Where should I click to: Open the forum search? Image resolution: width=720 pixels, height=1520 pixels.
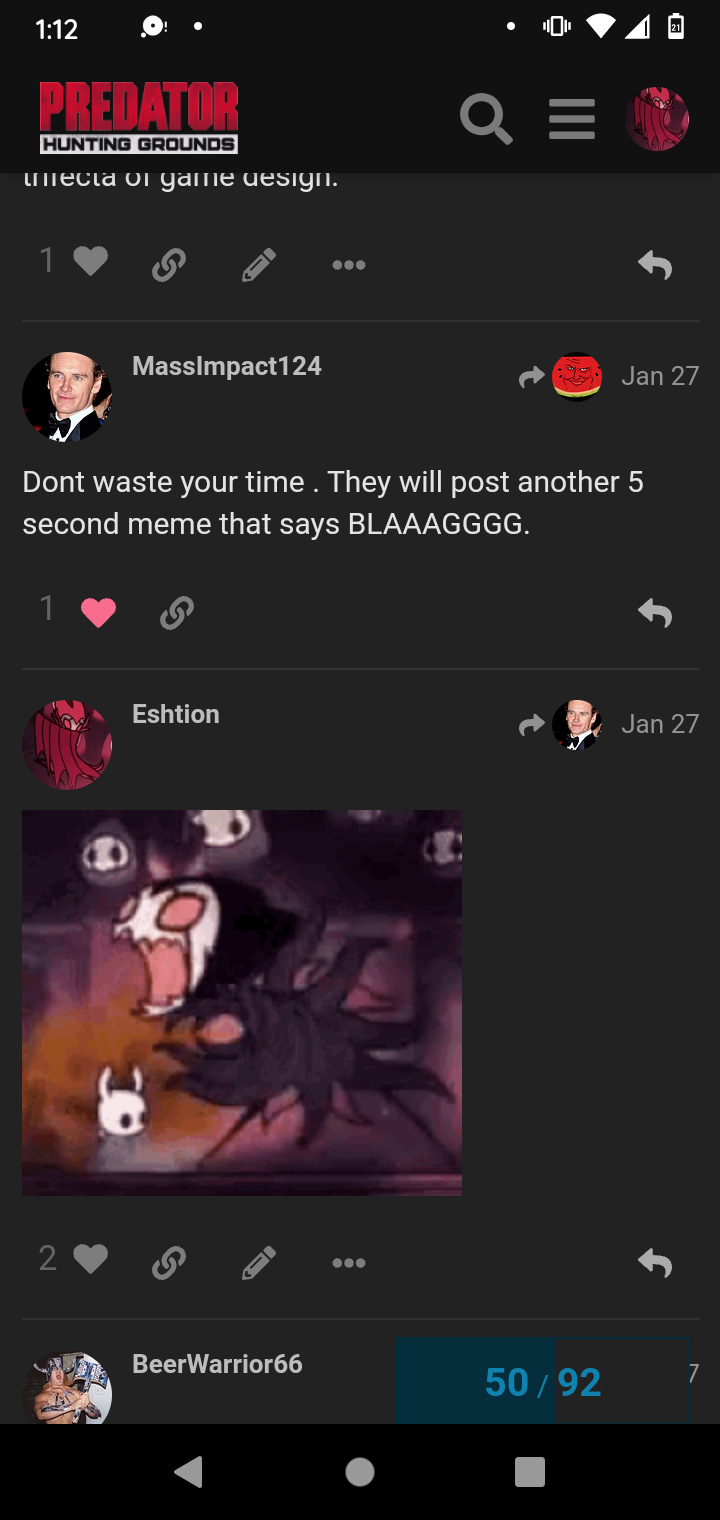(486, 120)
